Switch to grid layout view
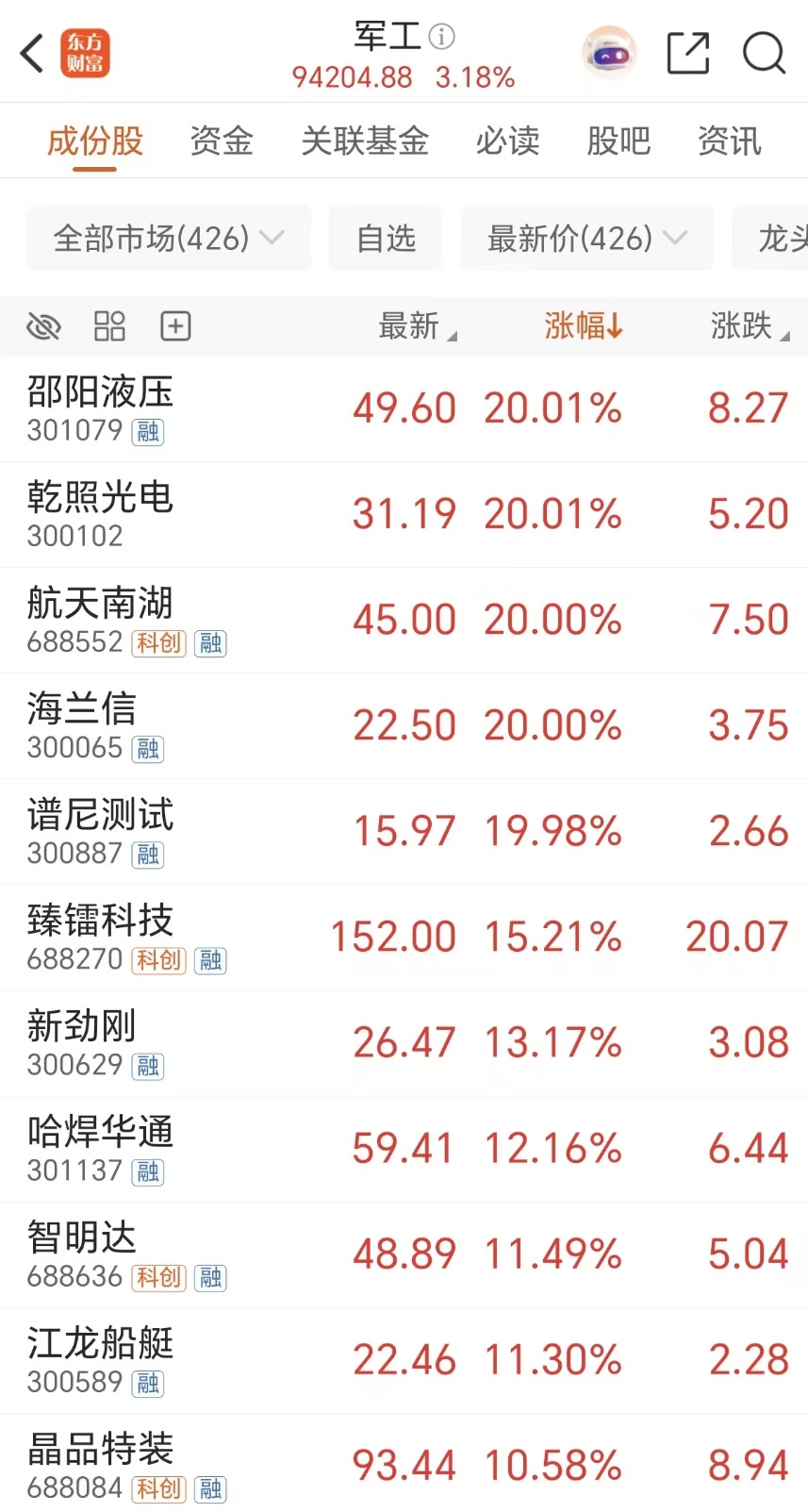This screenshot has height=1512, width=808. coord(109,327)
